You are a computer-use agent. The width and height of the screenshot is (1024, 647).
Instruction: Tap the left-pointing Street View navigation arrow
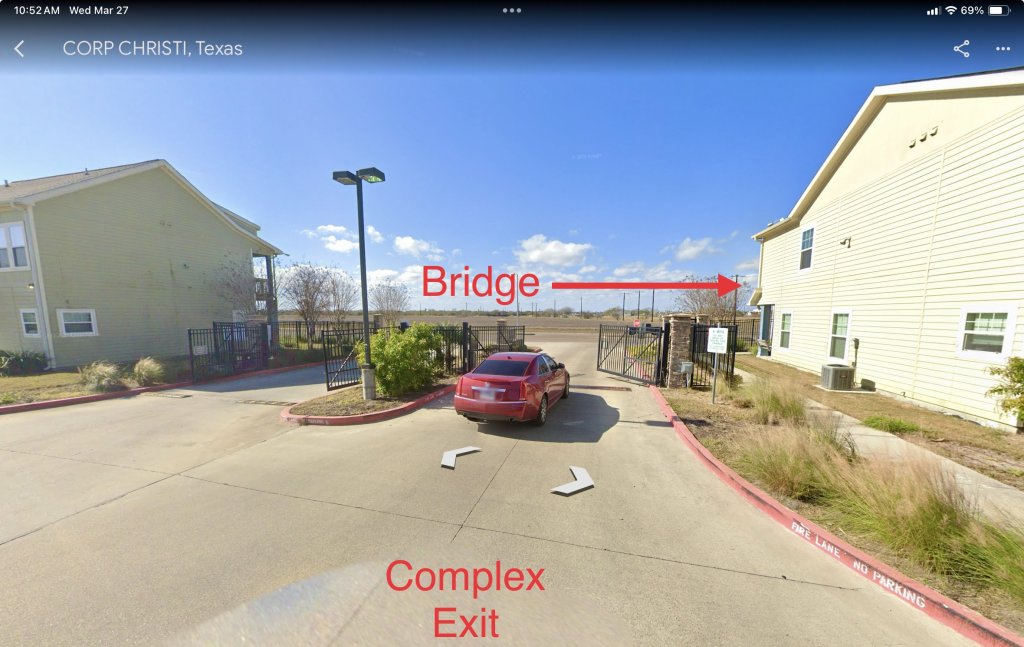click(460, 456)
